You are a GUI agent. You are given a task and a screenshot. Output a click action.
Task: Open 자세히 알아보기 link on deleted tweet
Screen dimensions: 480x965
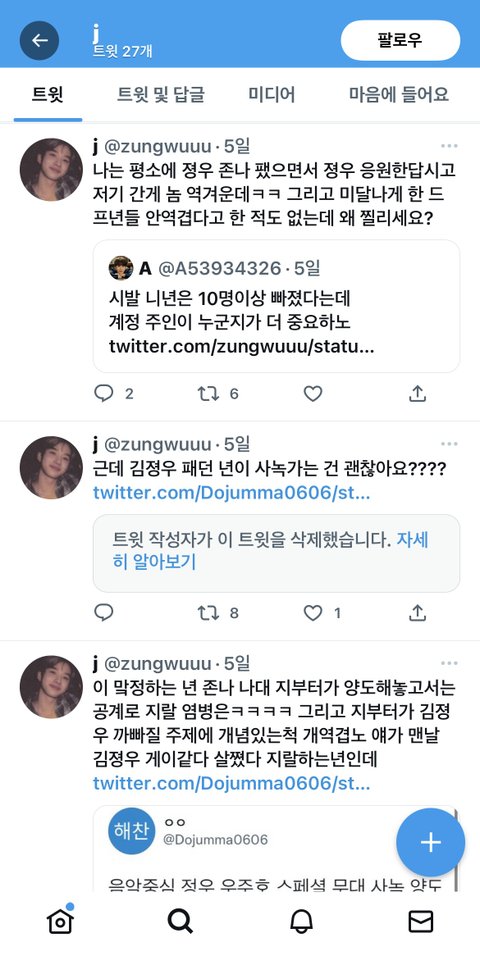pos(271,551)
